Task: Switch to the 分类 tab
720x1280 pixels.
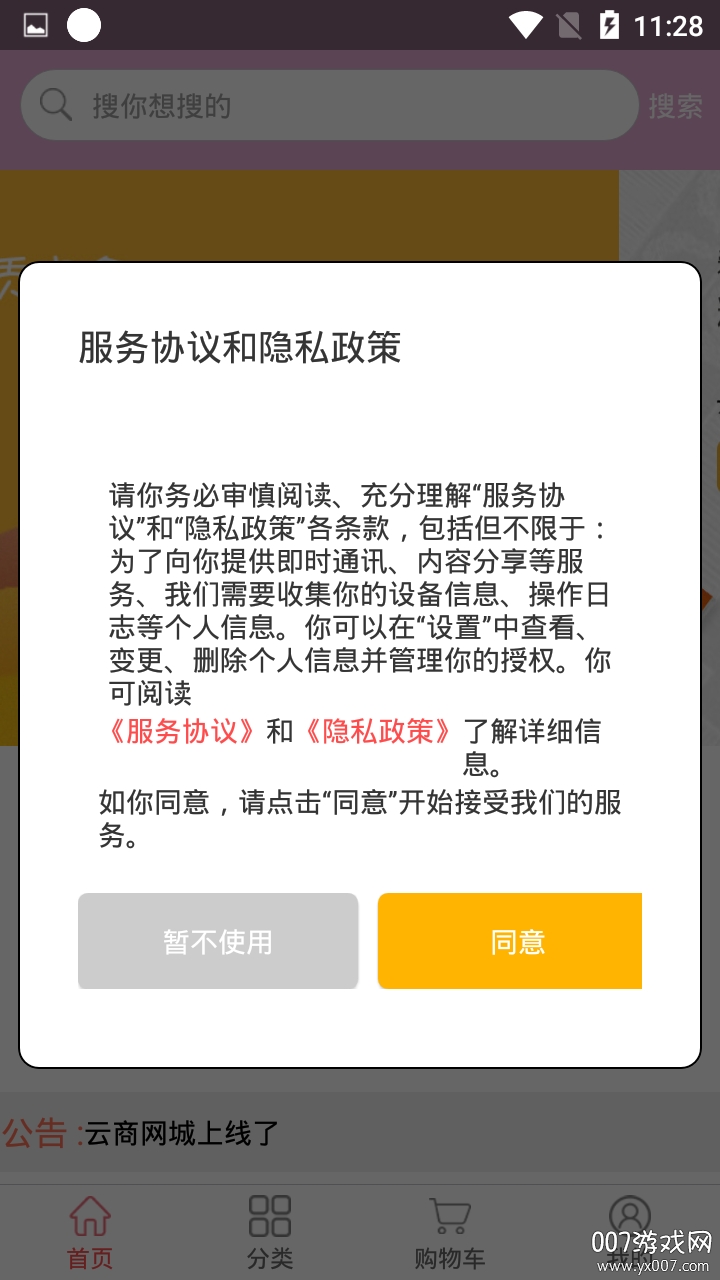Action: point(268,1258)
